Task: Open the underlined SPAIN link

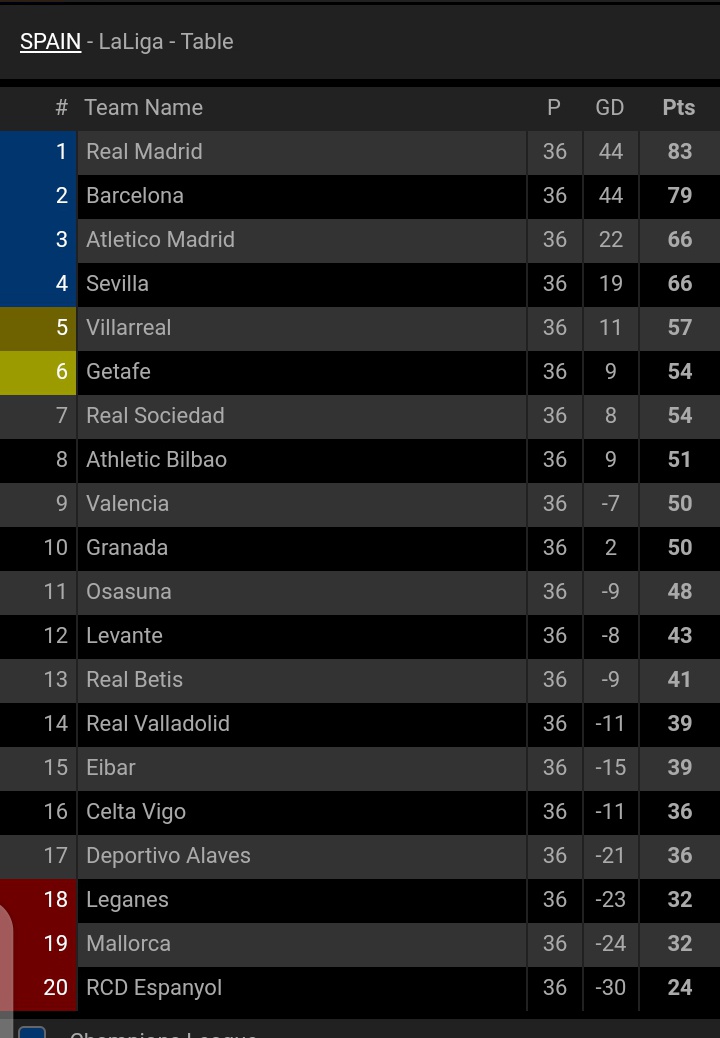Action: coord(50,42)
